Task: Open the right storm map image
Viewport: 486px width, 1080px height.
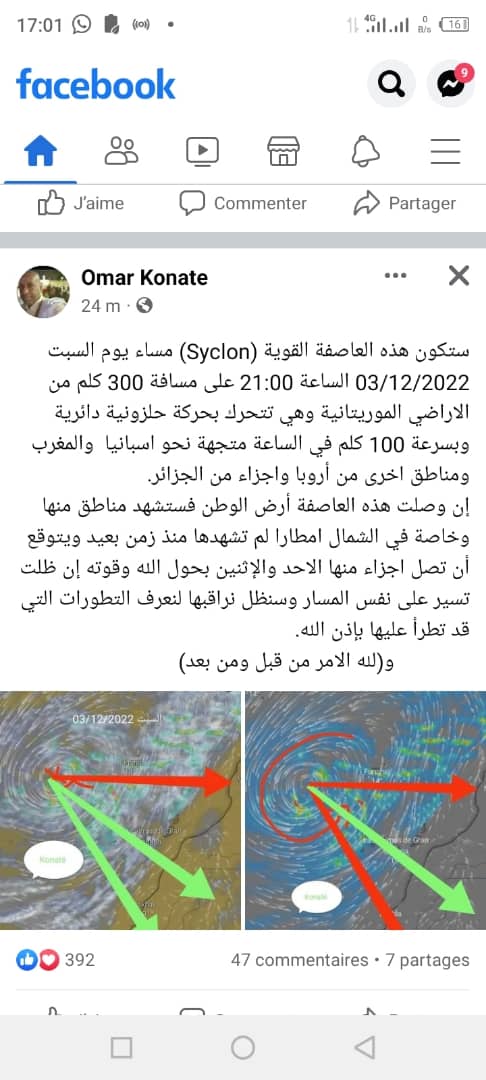Action: (x=366, y=811)
